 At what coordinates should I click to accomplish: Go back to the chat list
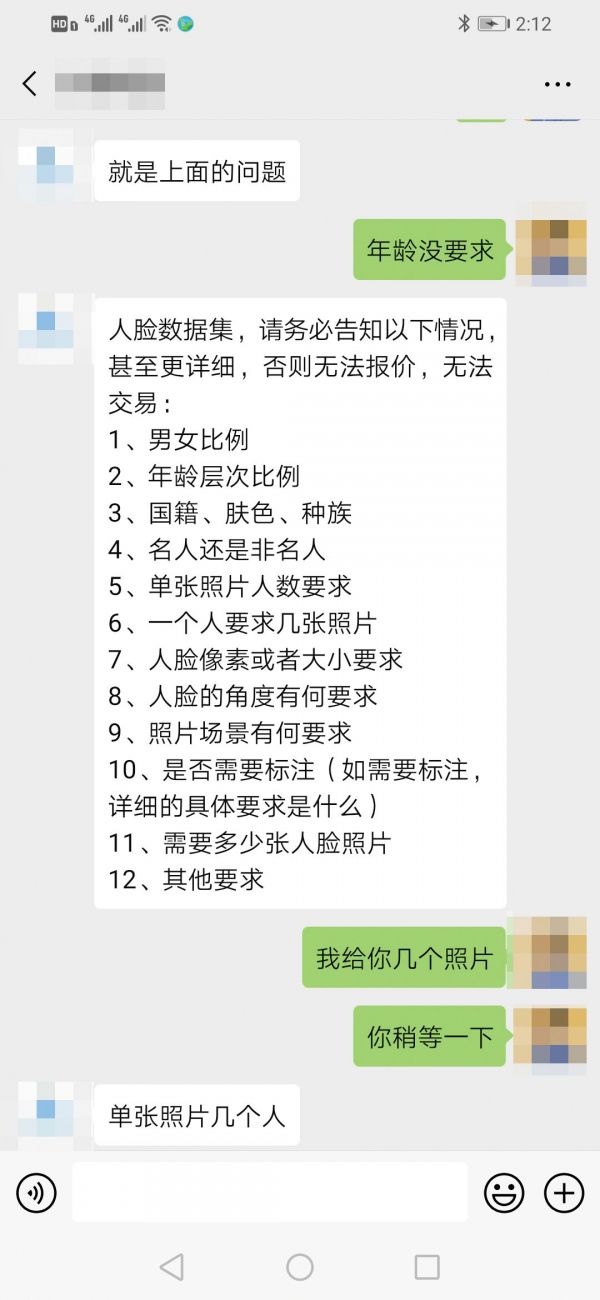(x=30, y=84)
